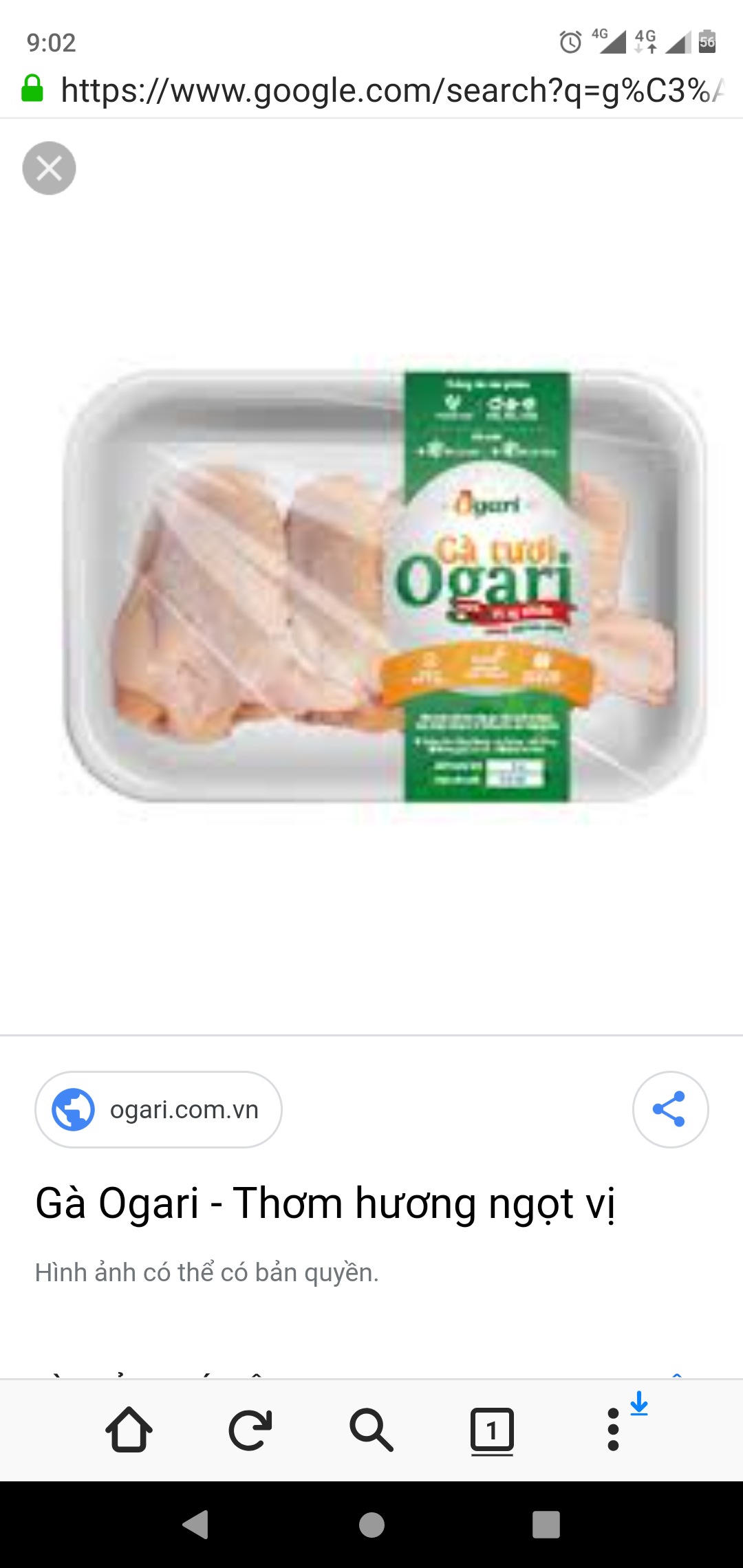Open the tab switcher

point(492,1430)
